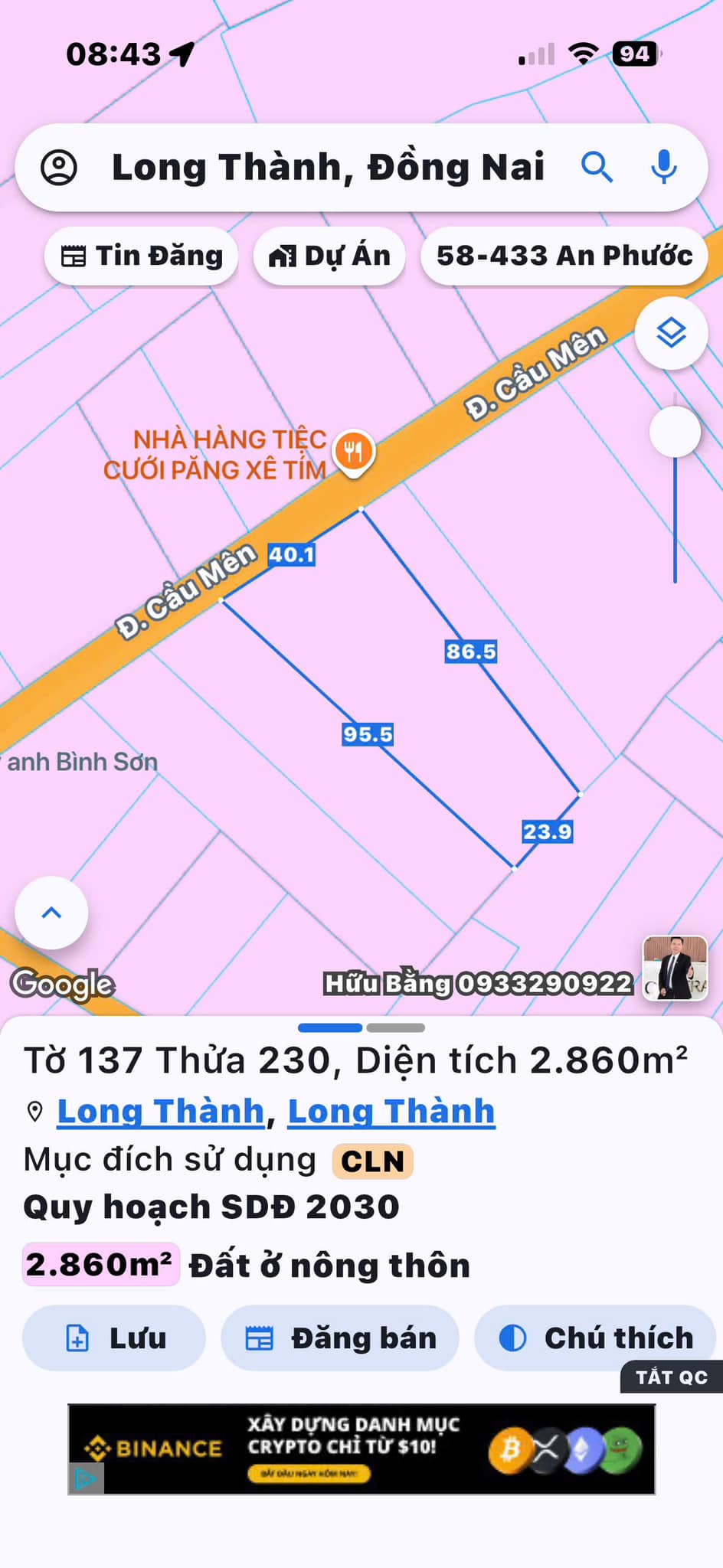Tap the Long Thành, Đồng Nai search field
Image resolution: width=723 pixels, height=1568 pixels.
click(x=328, y=168)
